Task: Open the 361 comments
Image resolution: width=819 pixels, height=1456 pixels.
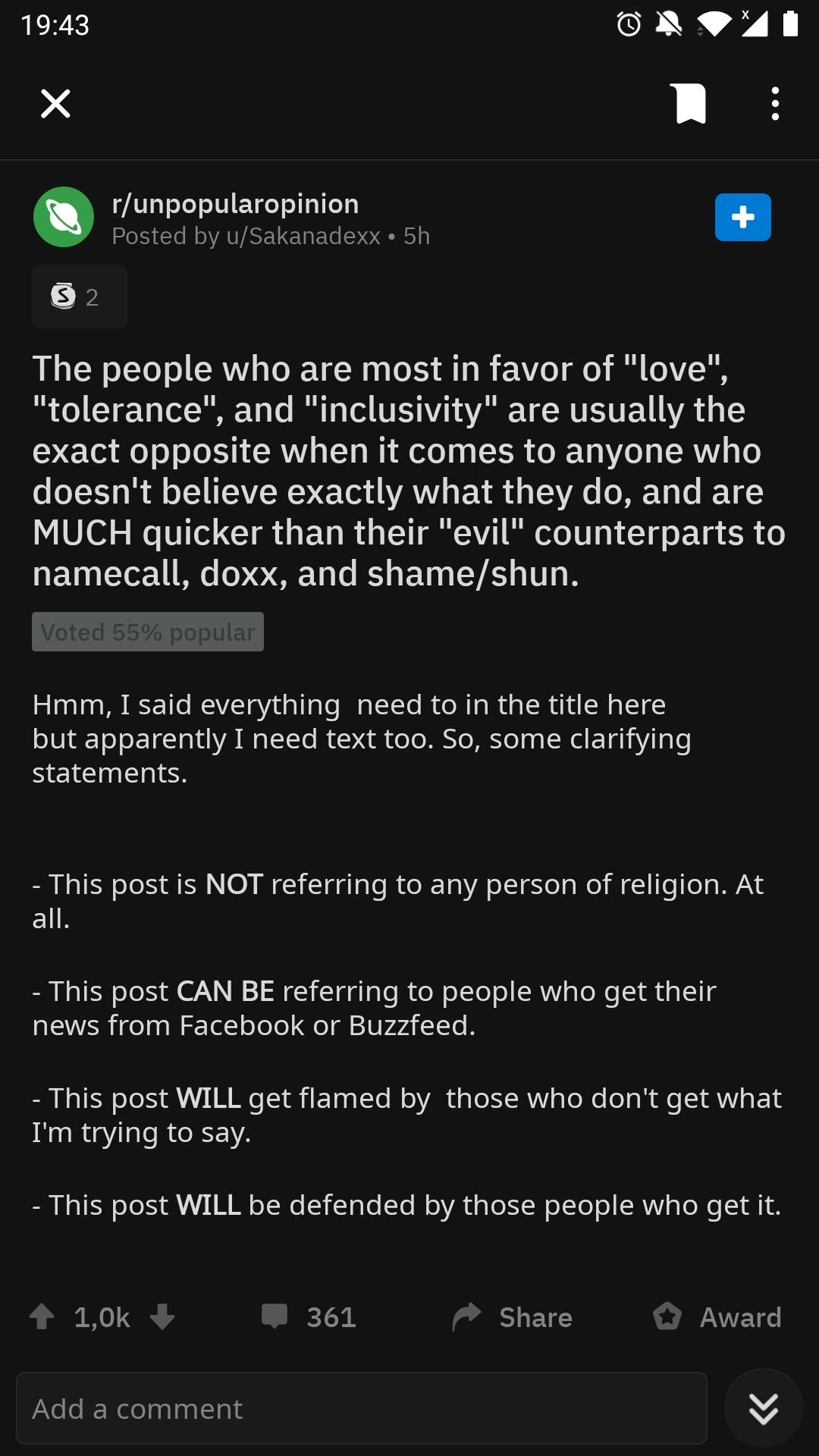Action: pos(309,1317)
